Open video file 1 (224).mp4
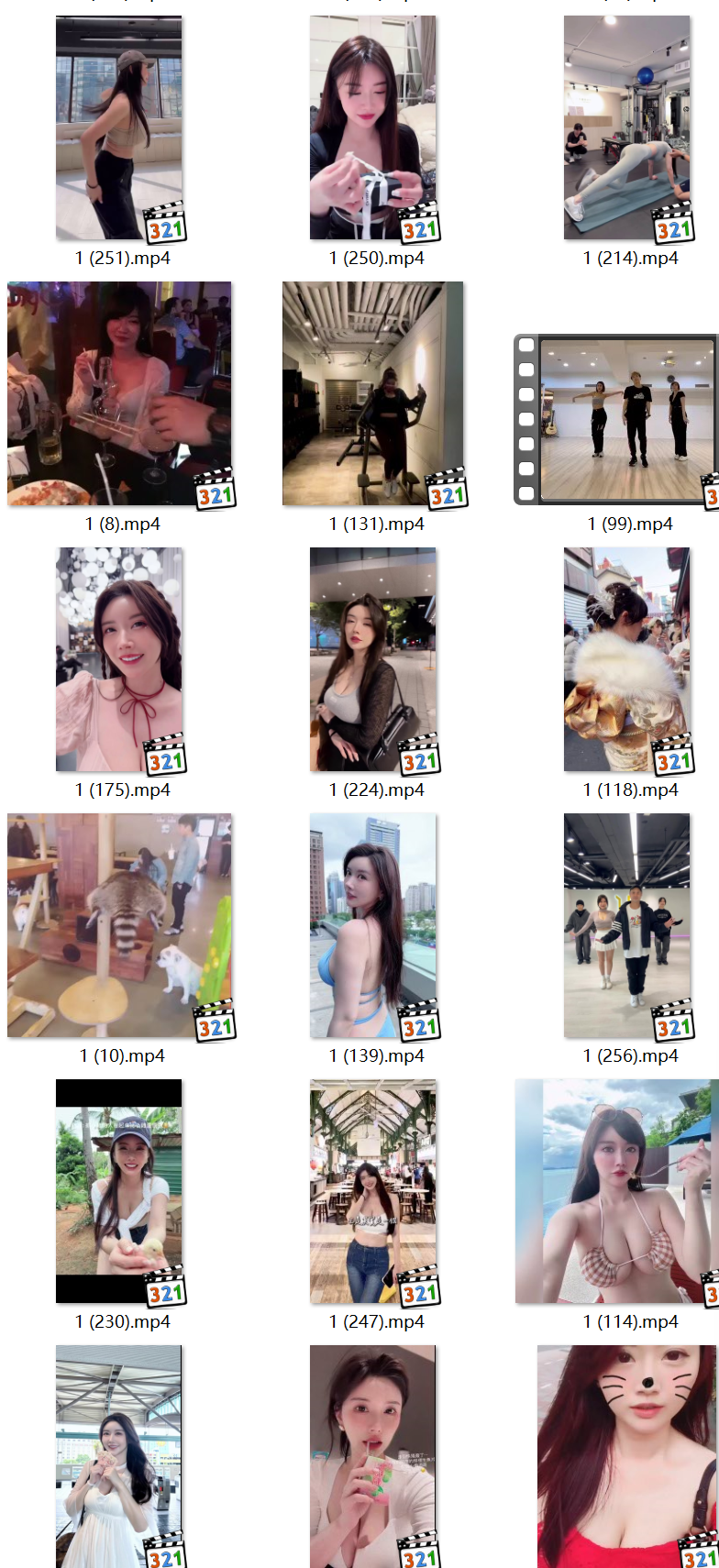This screenshot has width=719, height=1568. click(373, 660)
